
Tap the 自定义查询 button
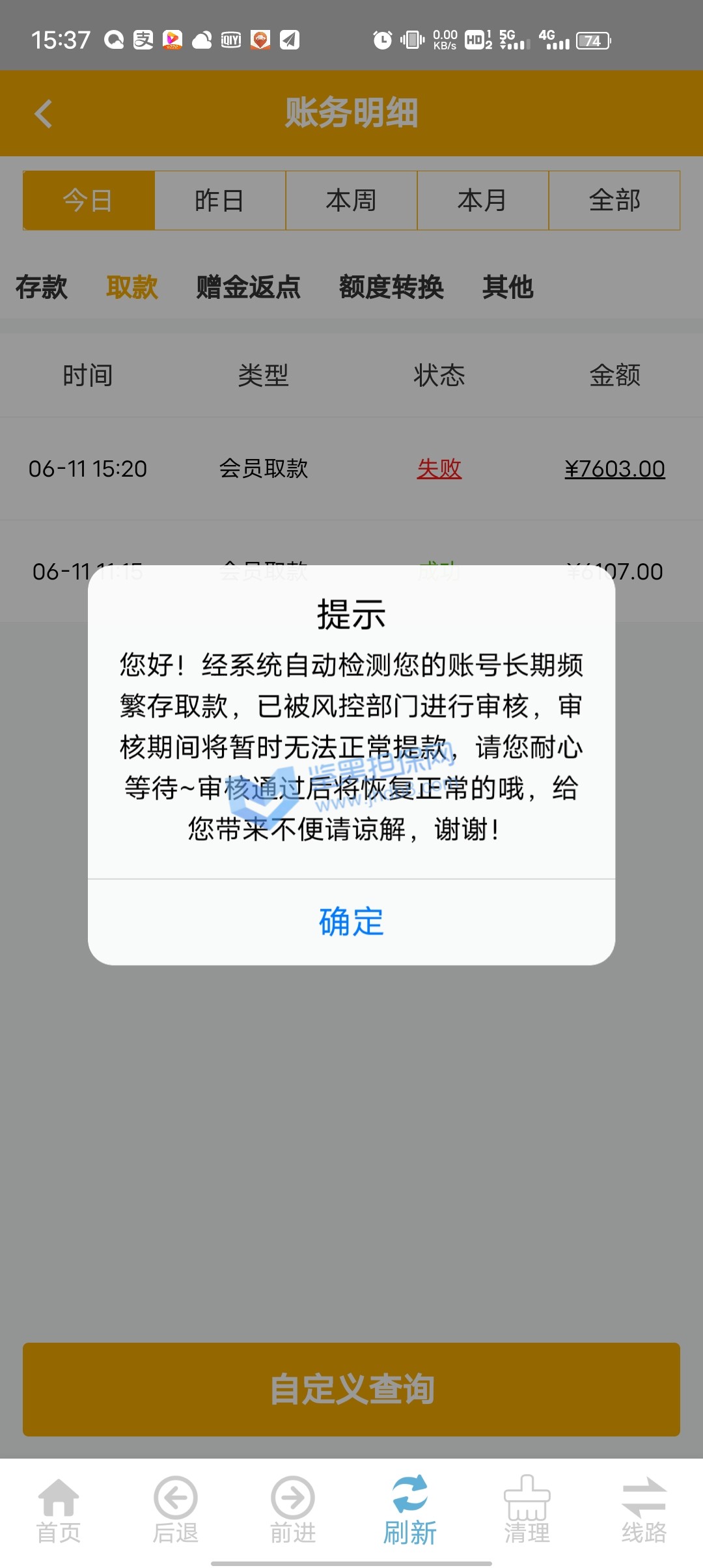tap(351, 1389)
